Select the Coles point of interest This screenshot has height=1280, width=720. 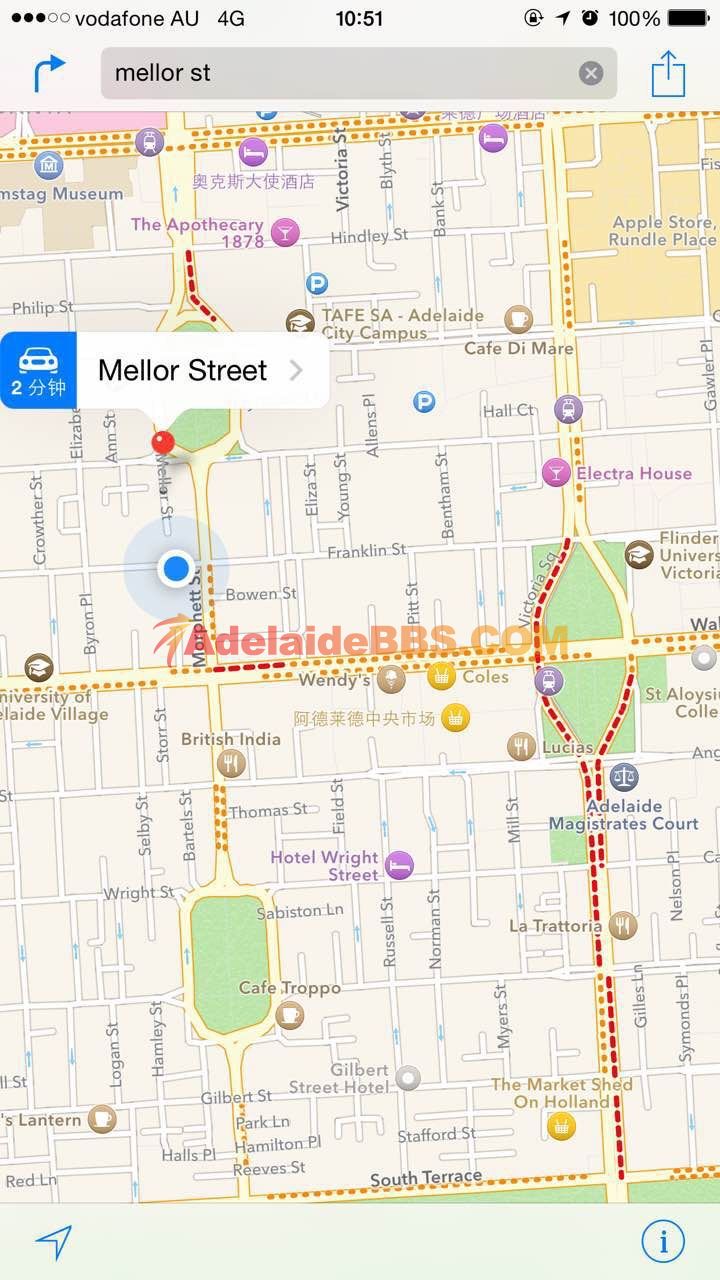coord(441,677)
